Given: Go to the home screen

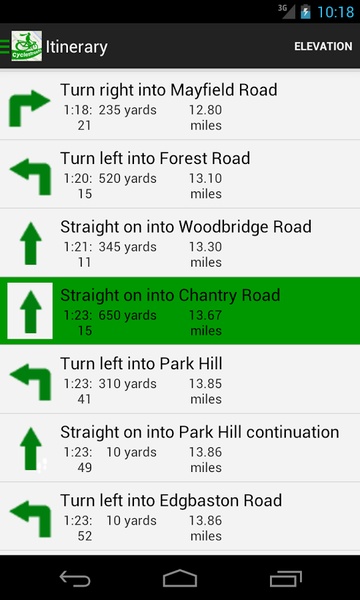Looking at the screenshot, I should click(x=180, y=579).
